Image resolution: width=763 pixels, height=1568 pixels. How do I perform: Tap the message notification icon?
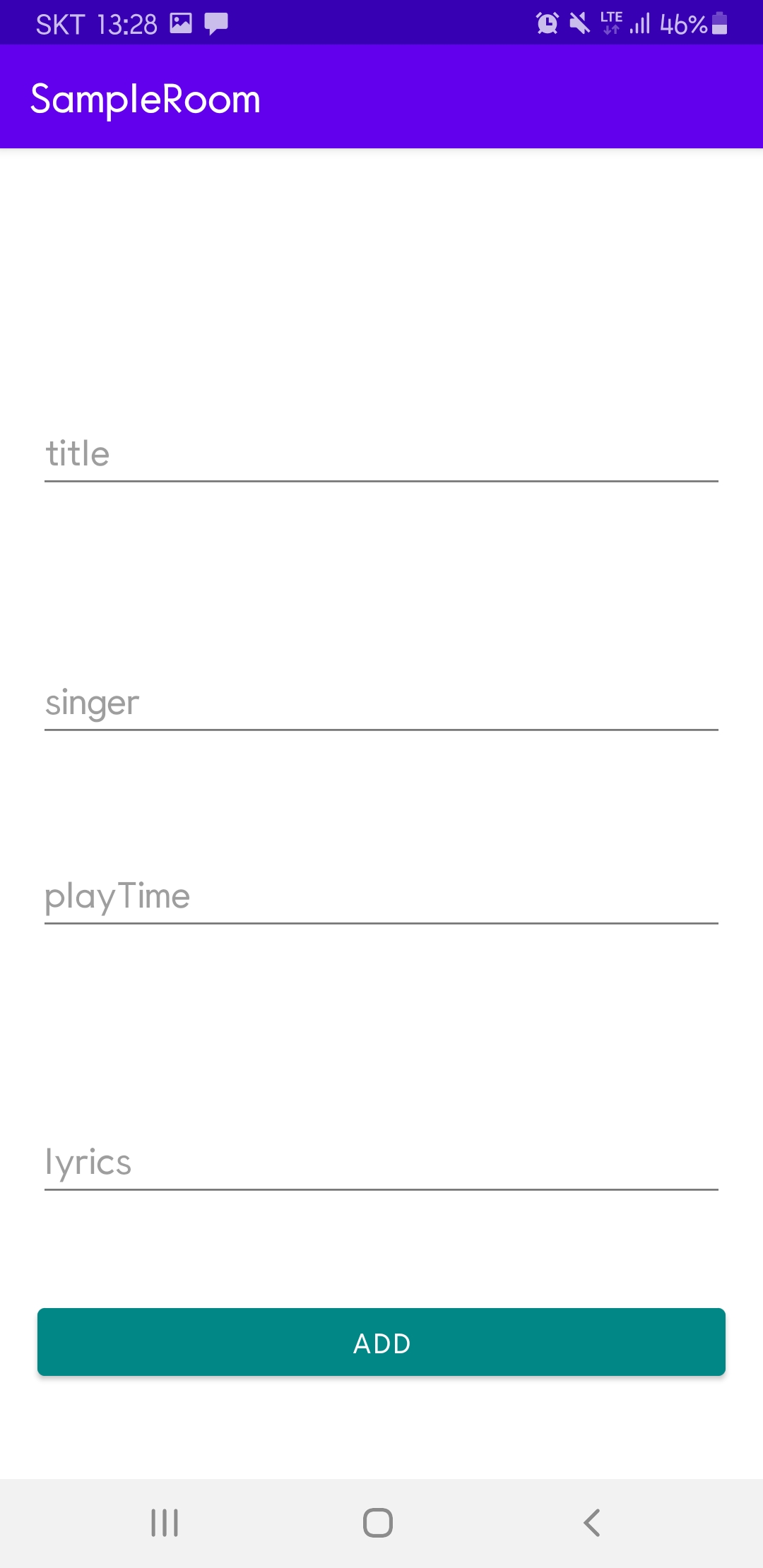click(x=216, y=23)
